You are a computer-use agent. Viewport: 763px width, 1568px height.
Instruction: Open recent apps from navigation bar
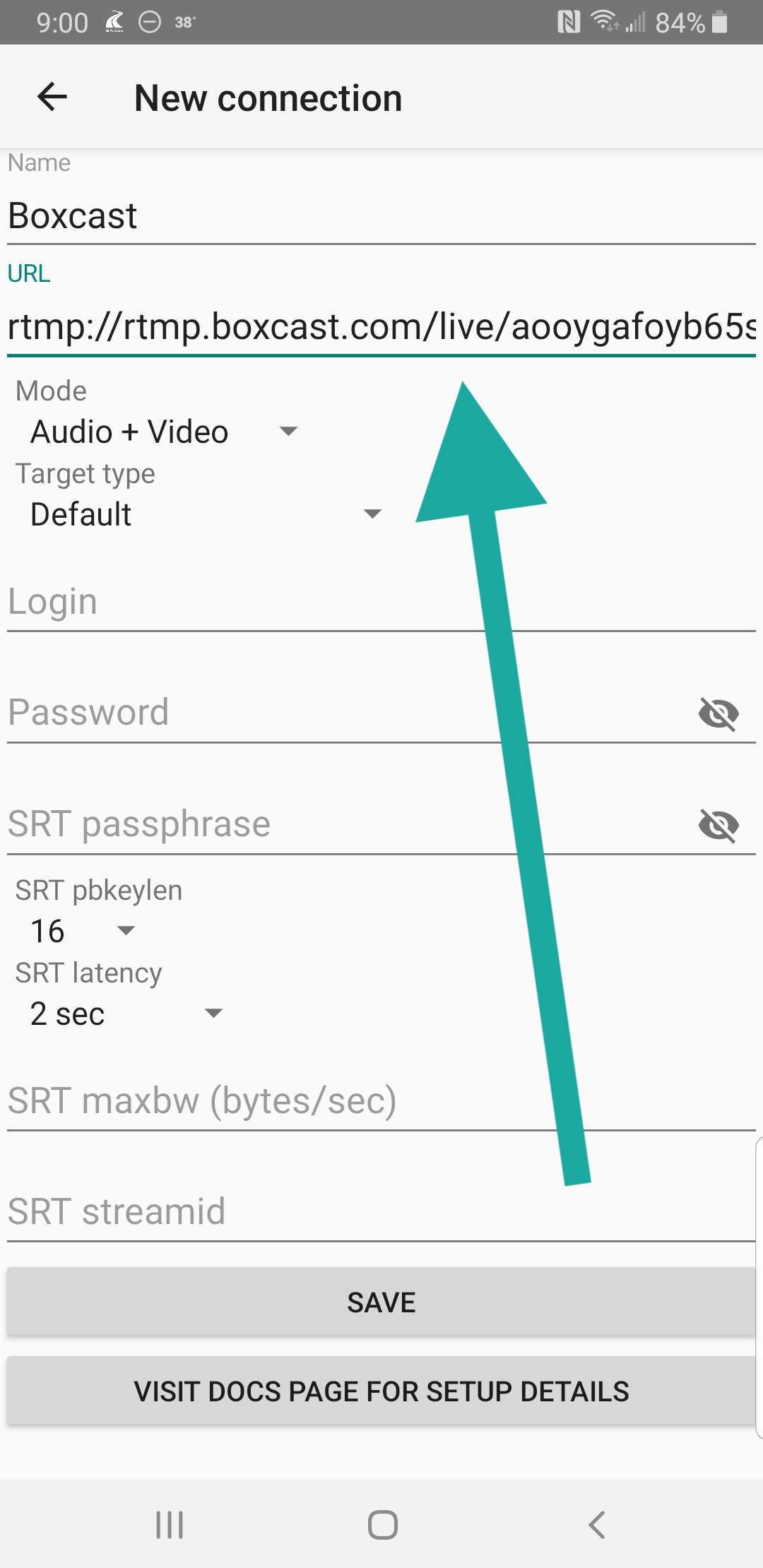coord(170,1524)
